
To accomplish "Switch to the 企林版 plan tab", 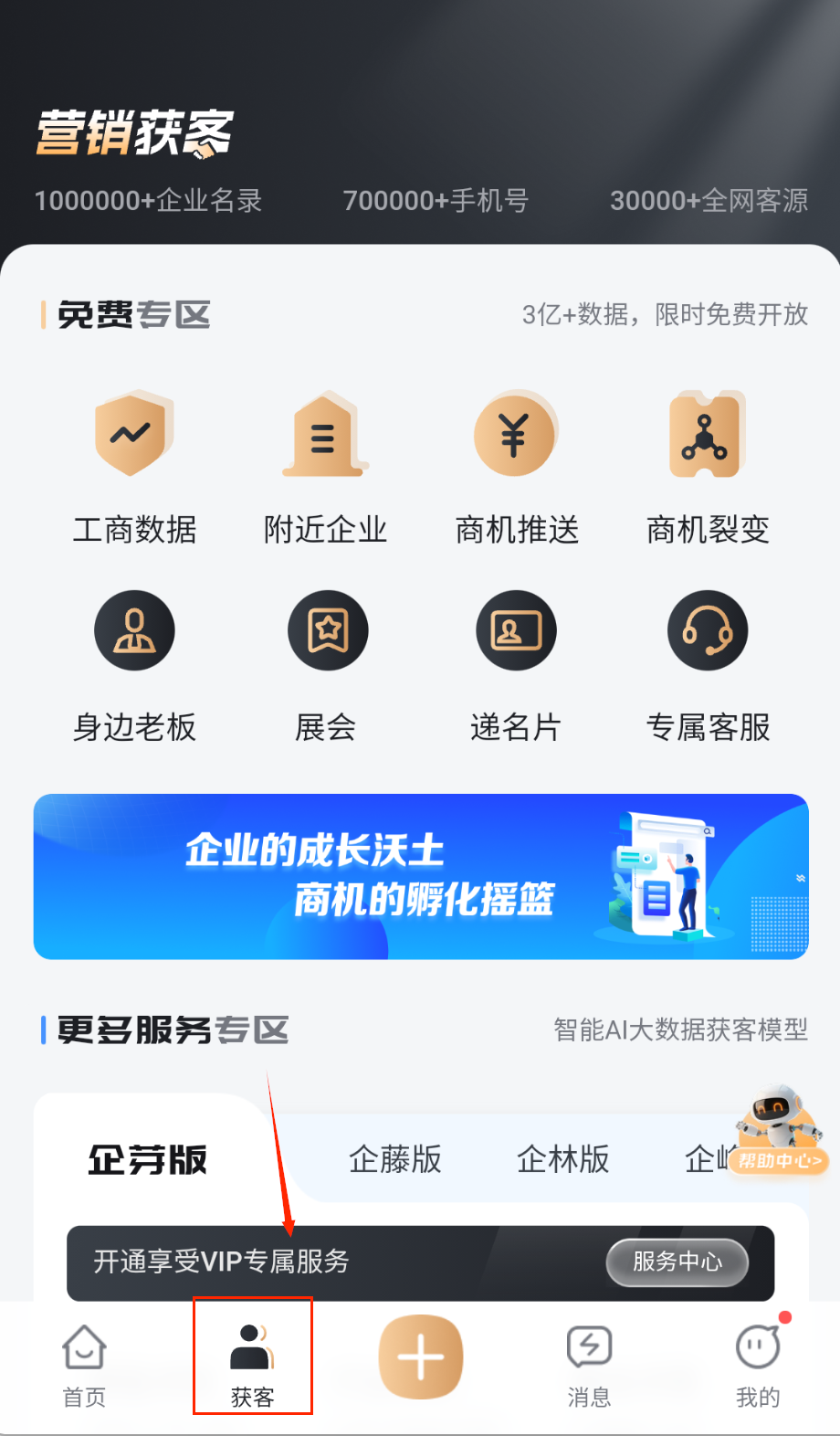I will pyautogui.click(x=562, y=1159).
